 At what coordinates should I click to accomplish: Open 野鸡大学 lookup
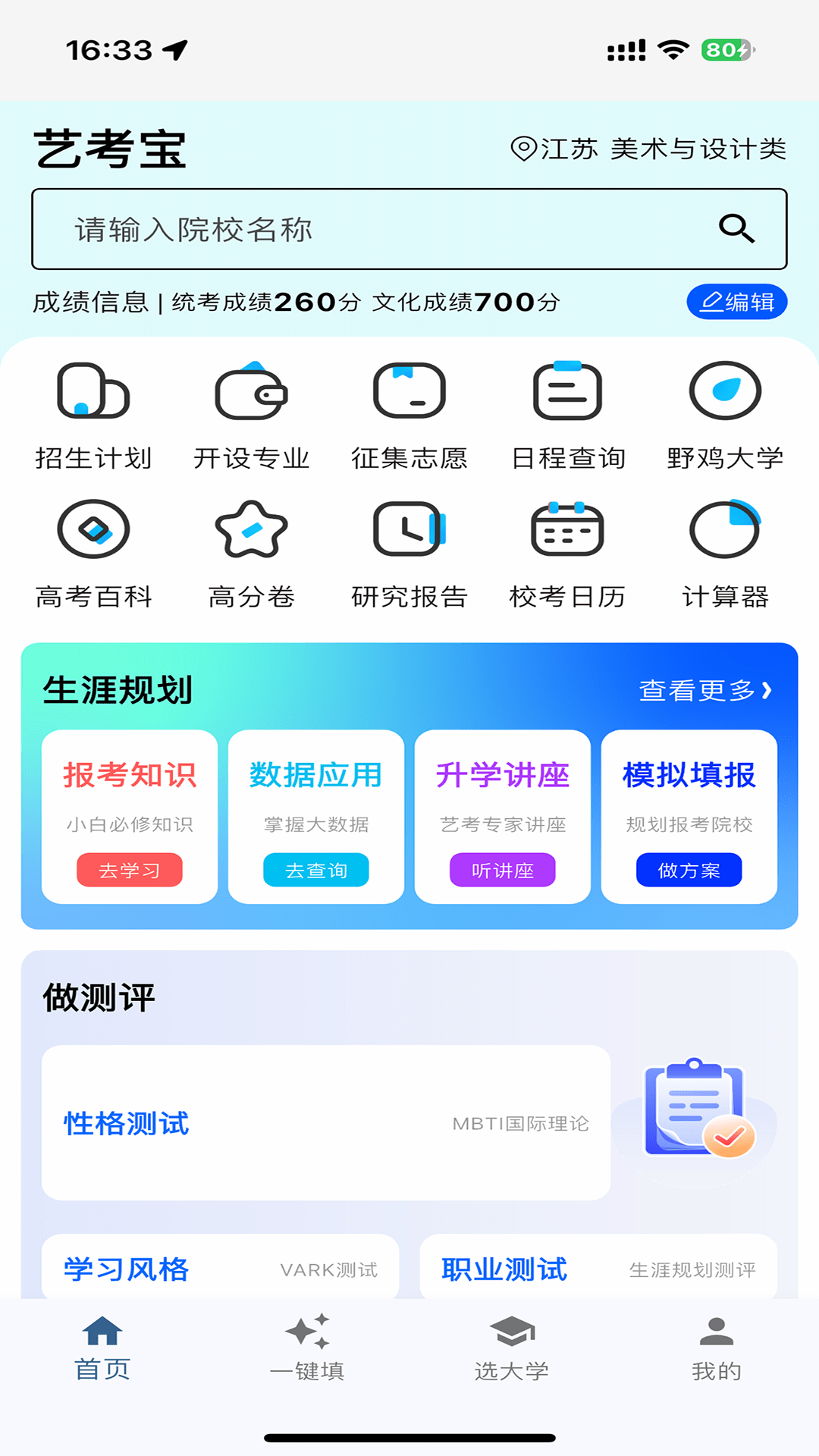[x=725, y=416]
